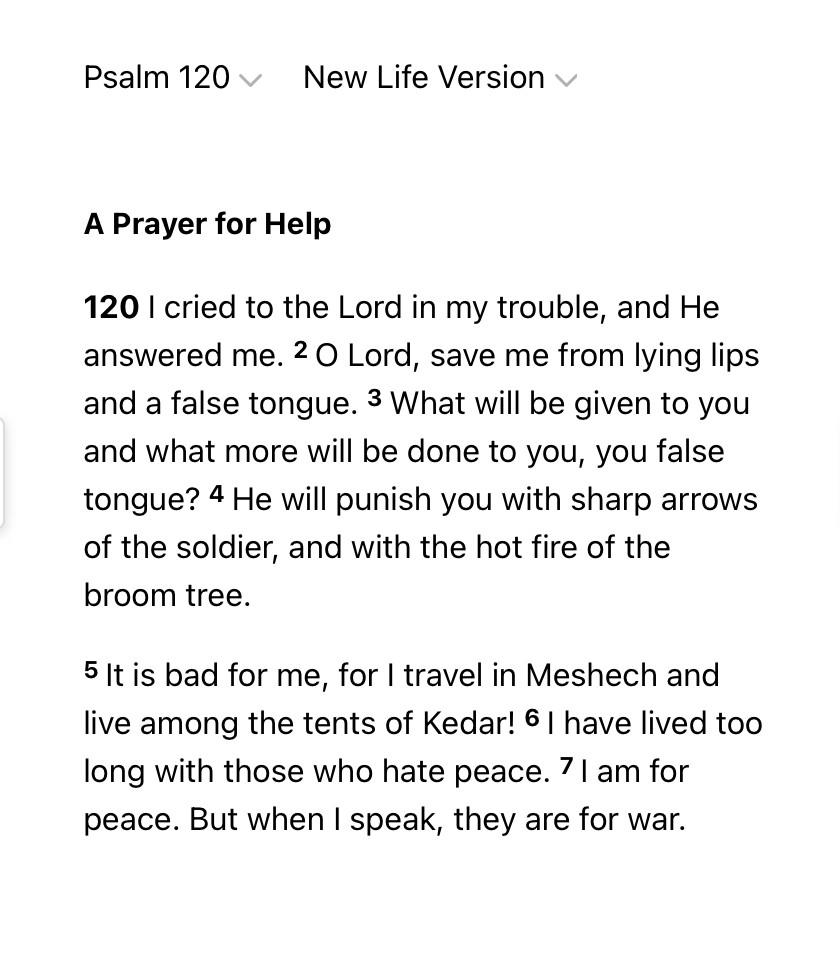Viewport: 840px width, 953px height.
Task: Open the Psalm 120 passage dropdown
Action: [172, 78]
